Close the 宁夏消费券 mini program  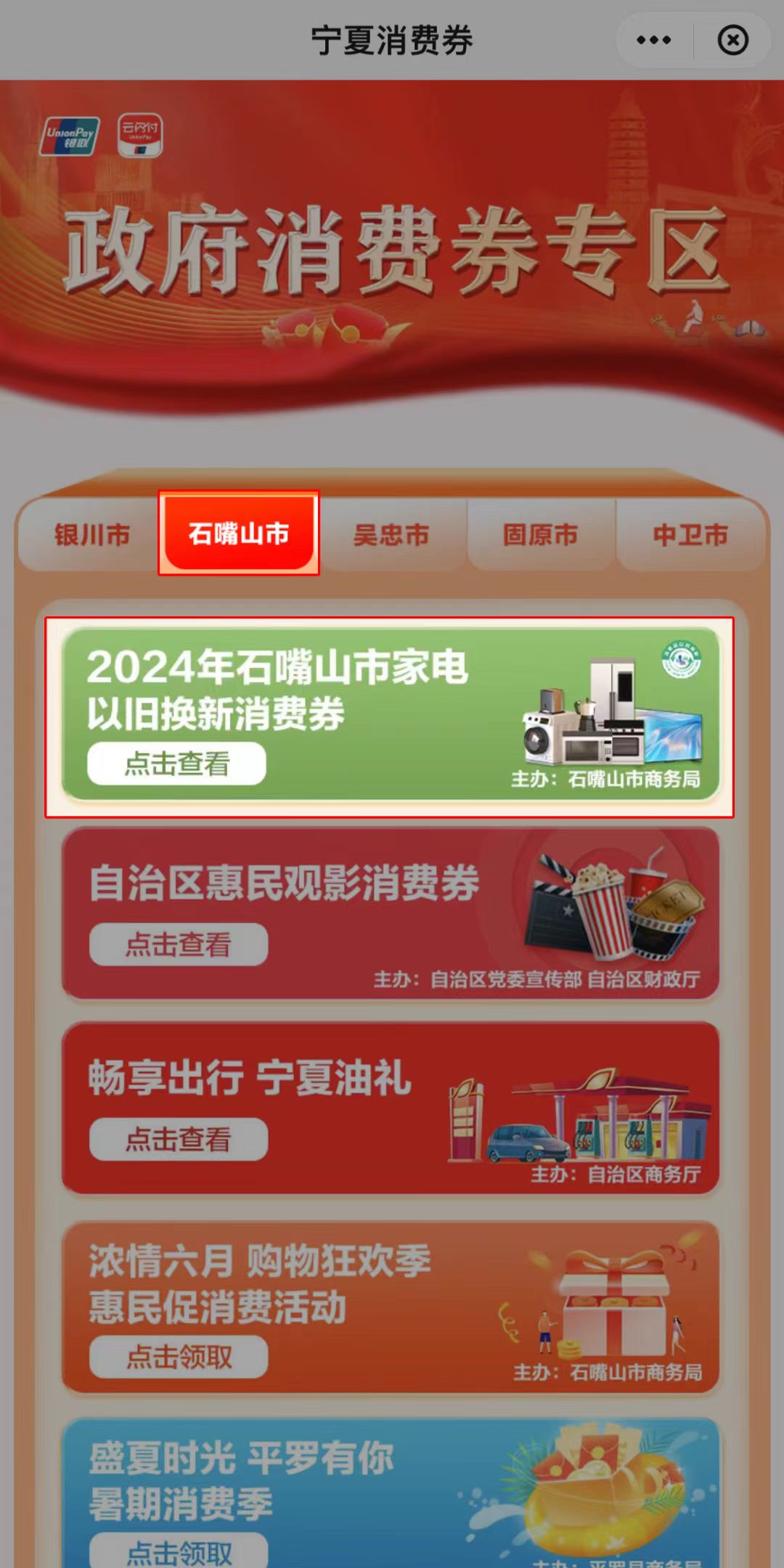pos(732,40)
